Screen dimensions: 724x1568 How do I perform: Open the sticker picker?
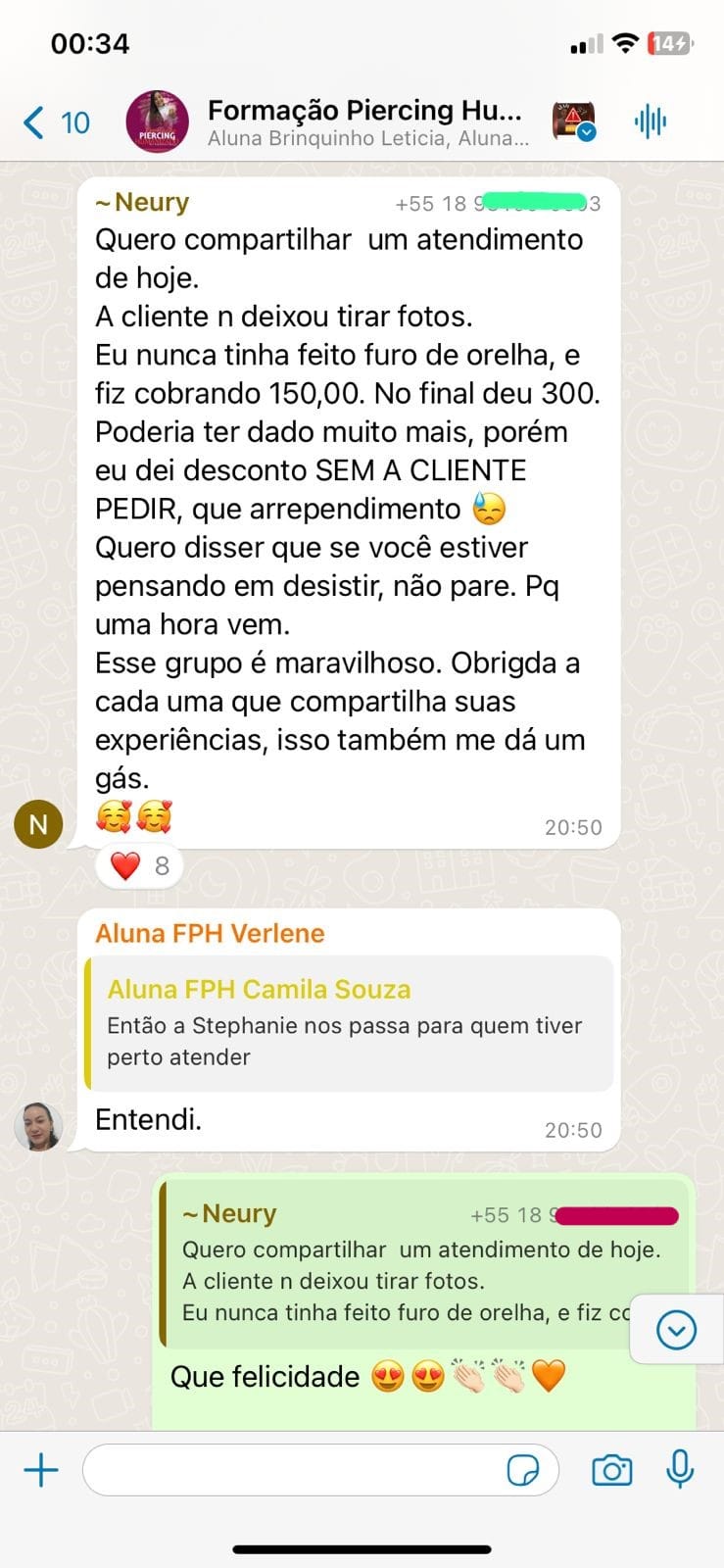(523, 1470)
